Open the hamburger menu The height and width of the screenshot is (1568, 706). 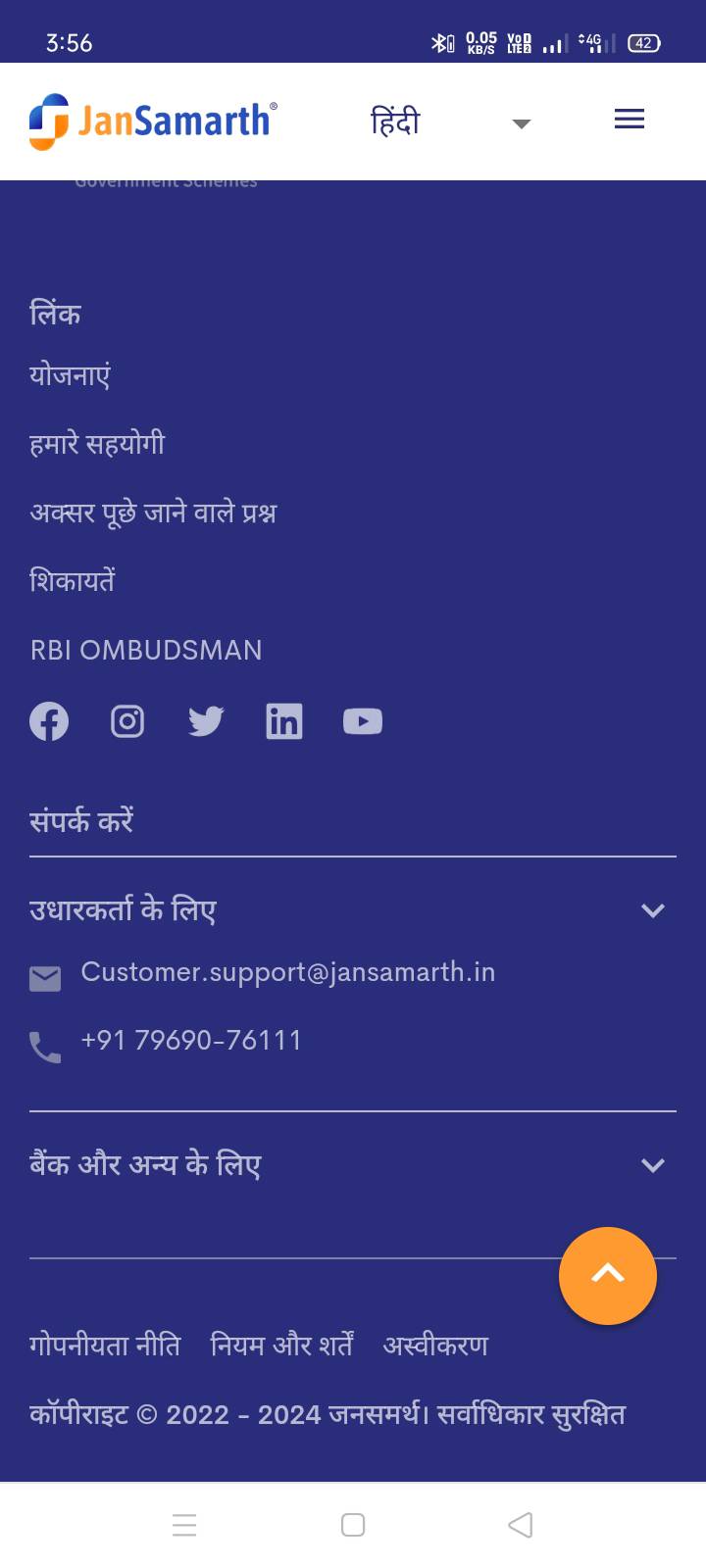pos(629,120)
